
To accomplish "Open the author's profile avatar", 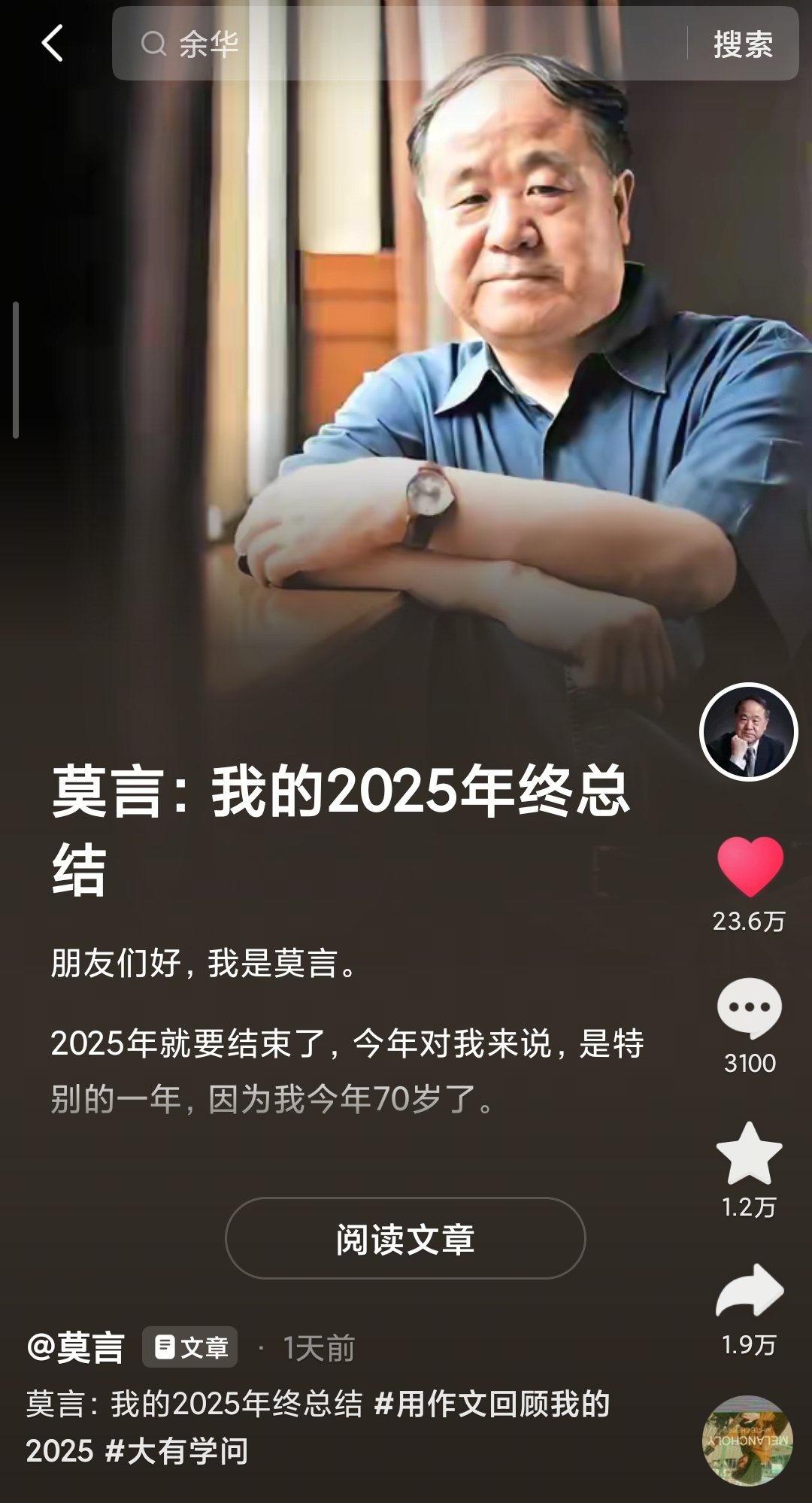I will [748, 731].
